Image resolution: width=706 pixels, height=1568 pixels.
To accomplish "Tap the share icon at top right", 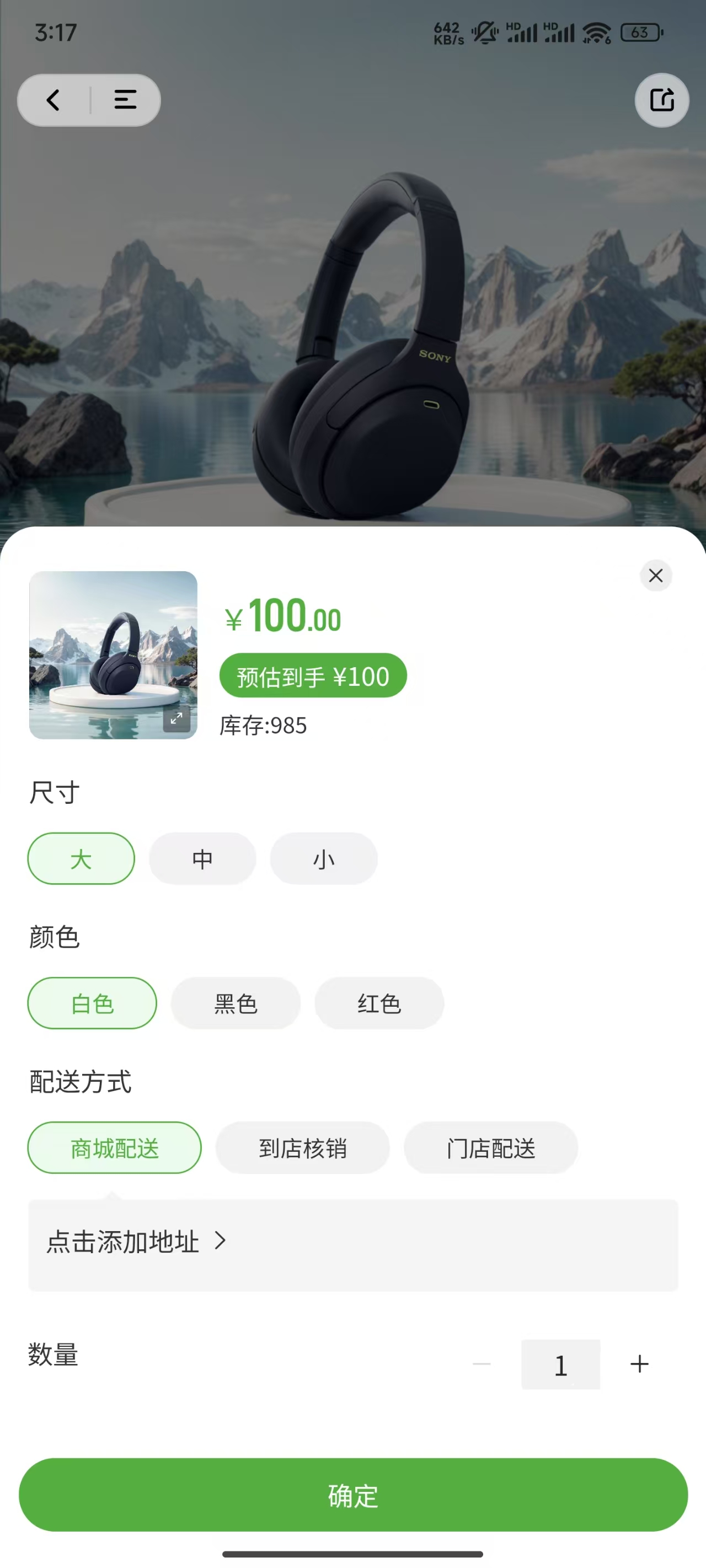I will 661,100.
